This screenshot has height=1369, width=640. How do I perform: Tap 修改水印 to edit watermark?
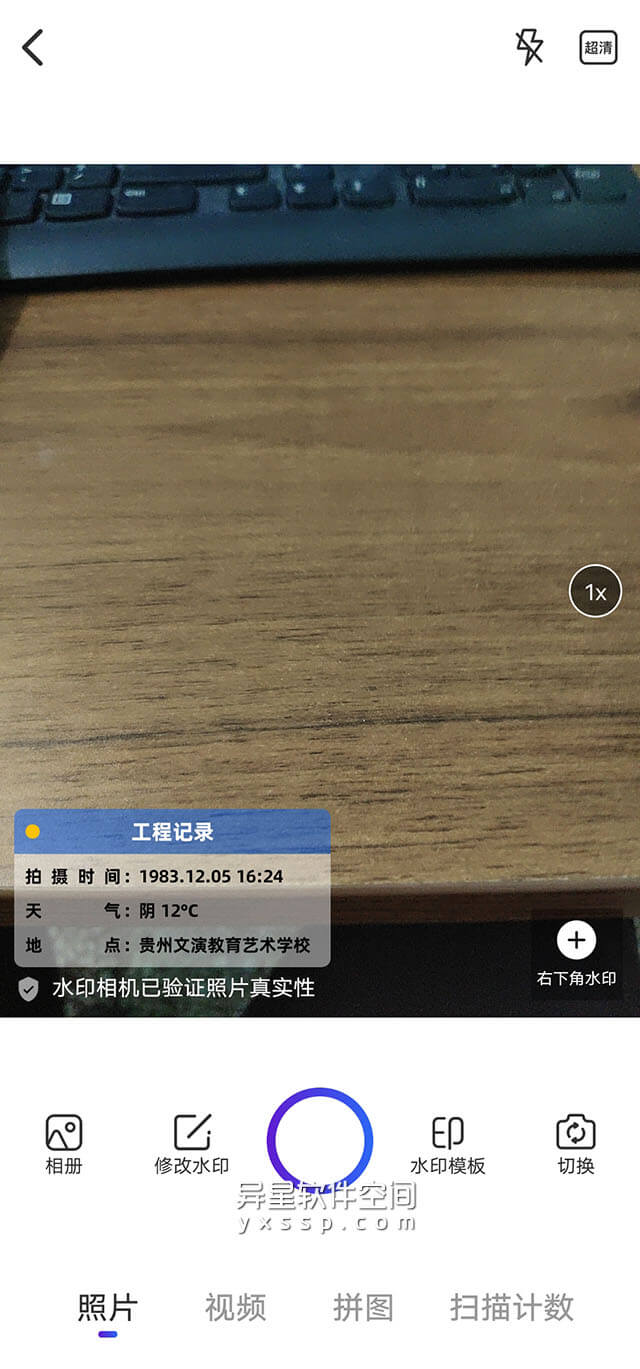192,1144
